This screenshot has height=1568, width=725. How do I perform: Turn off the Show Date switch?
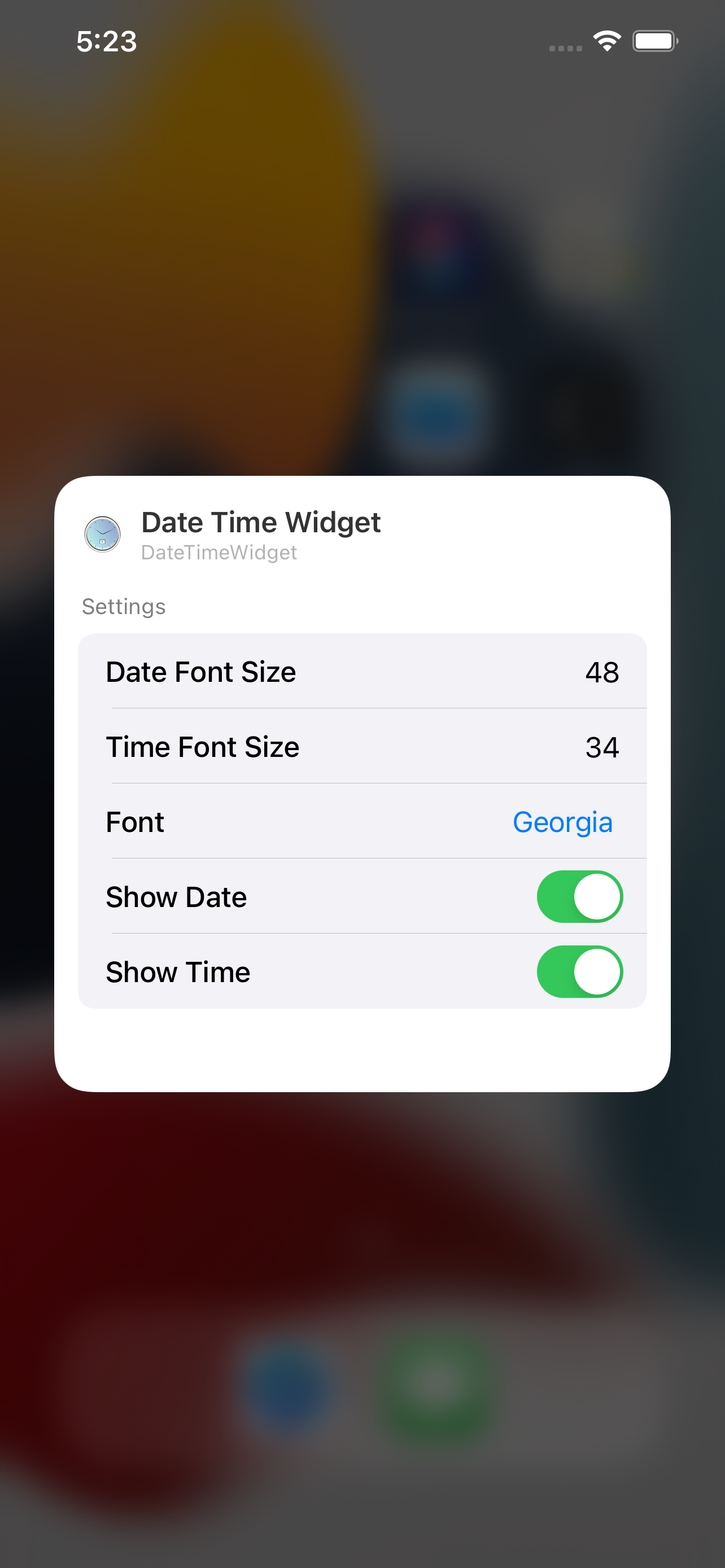point(579,897)
